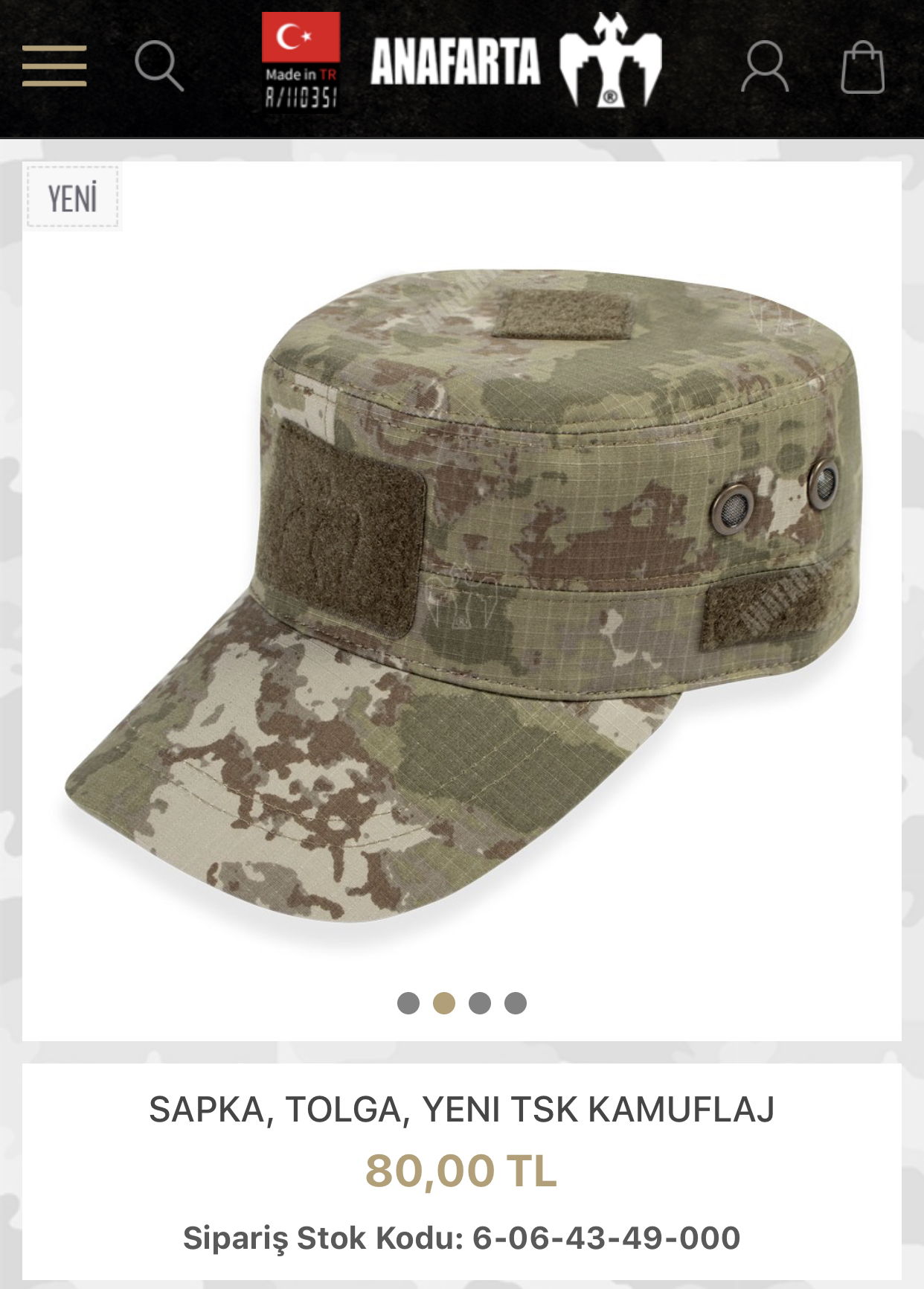Open the user account icon
Viewport: 924px width, 1289px height.
pos(765,67)
